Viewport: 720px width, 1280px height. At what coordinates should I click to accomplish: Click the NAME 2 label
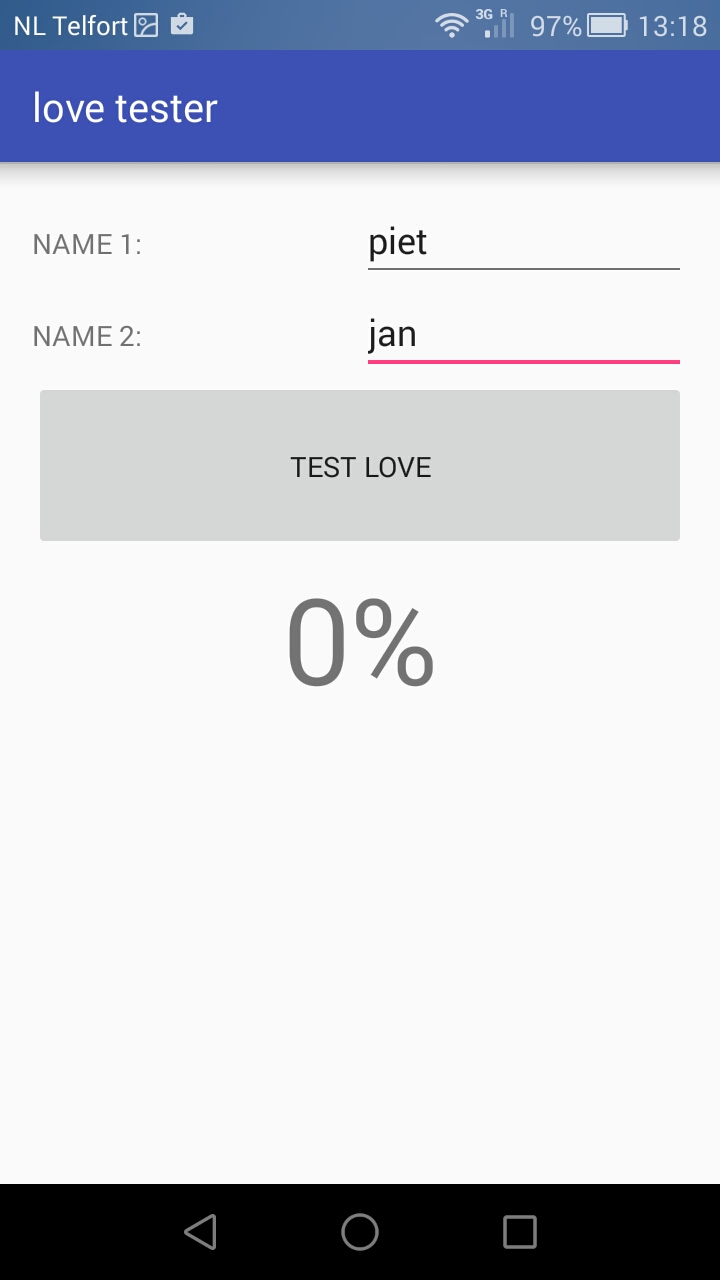[x=87, y=335]
